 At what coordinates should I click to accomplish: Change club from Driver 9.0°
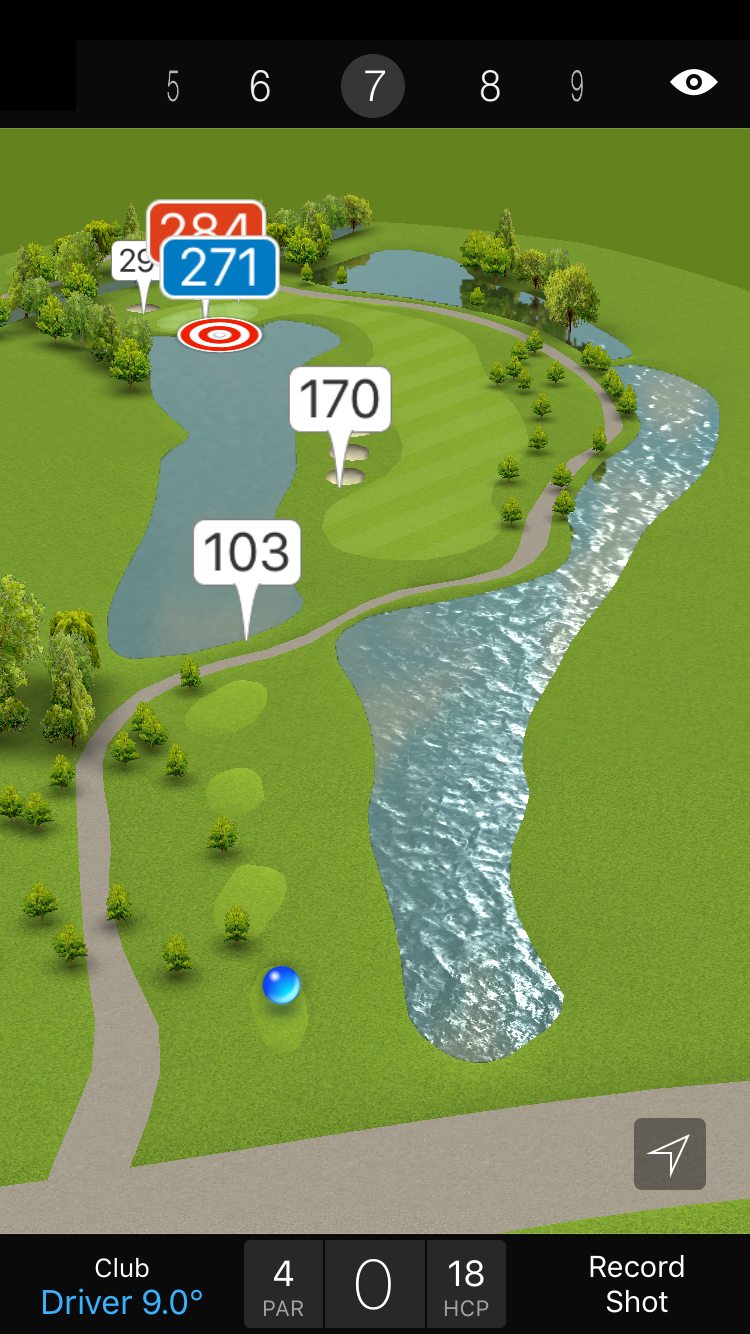(x=122, y=1285)
